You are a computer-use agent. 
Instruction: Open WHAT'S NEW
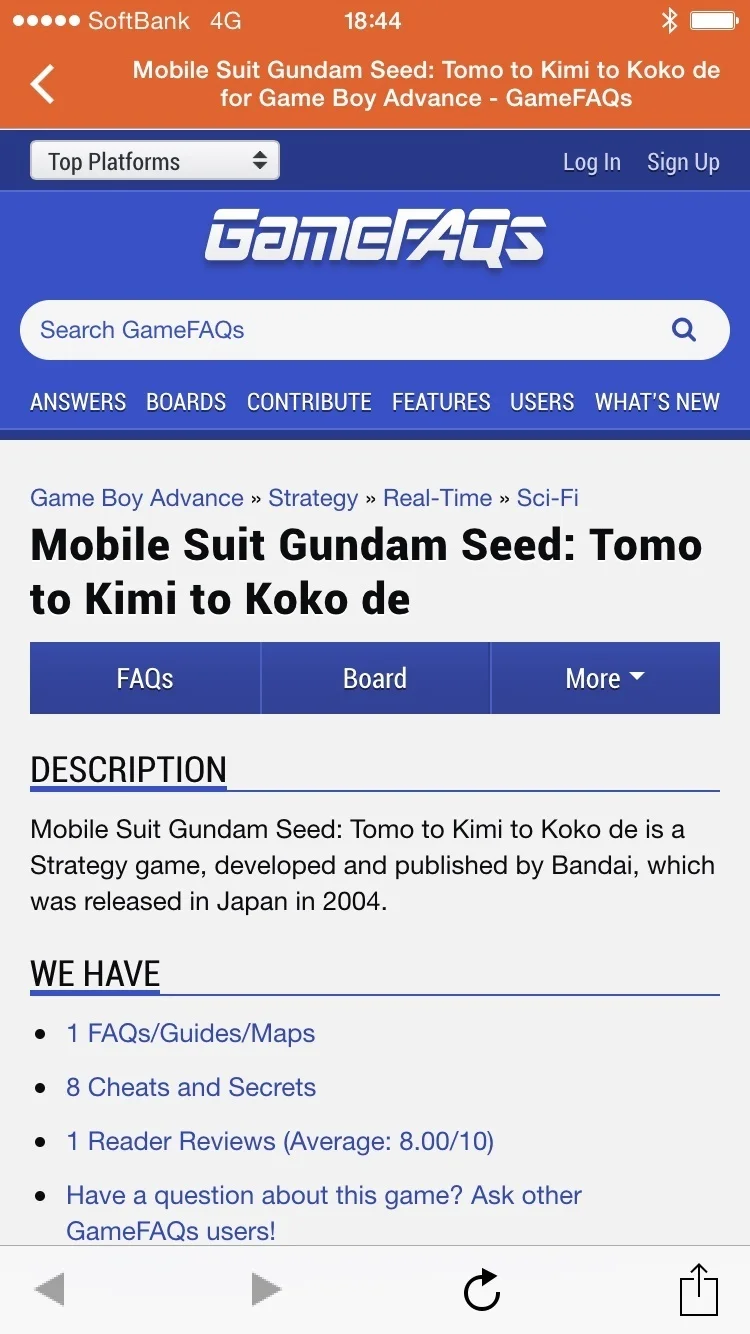tap(657, 402)
